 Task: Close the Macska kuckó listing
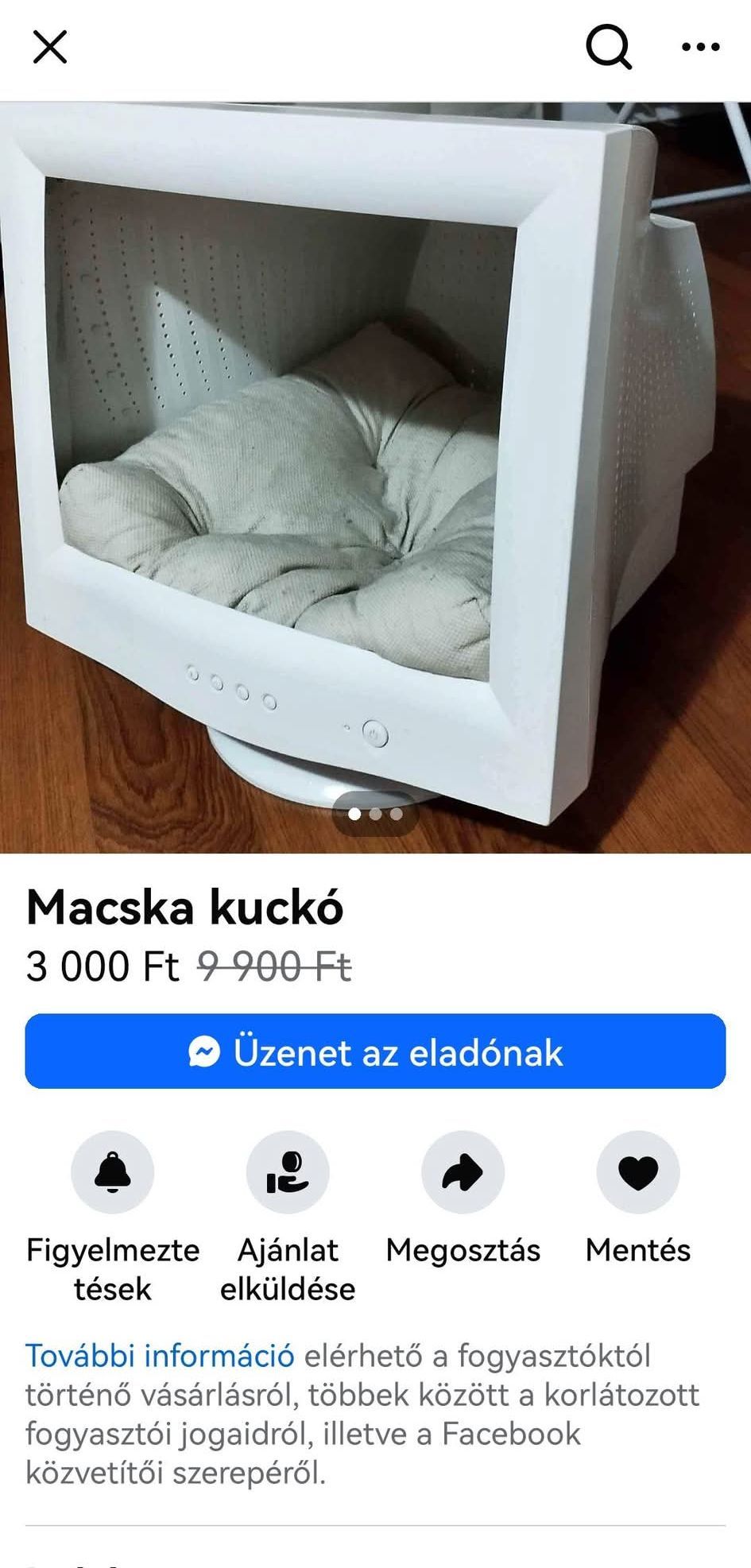click(x=50, y=47)
